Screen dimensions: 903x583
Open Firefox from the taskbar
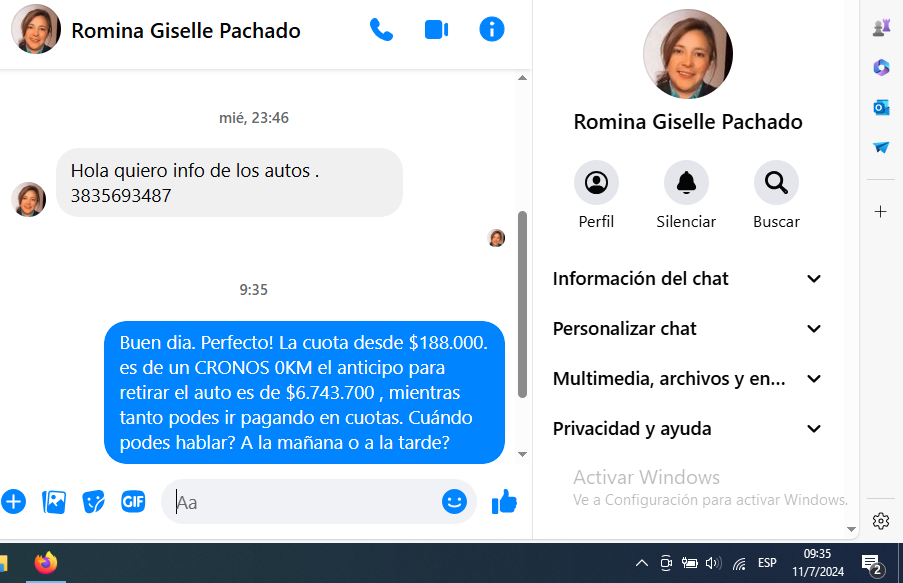(x=46, y=563)
